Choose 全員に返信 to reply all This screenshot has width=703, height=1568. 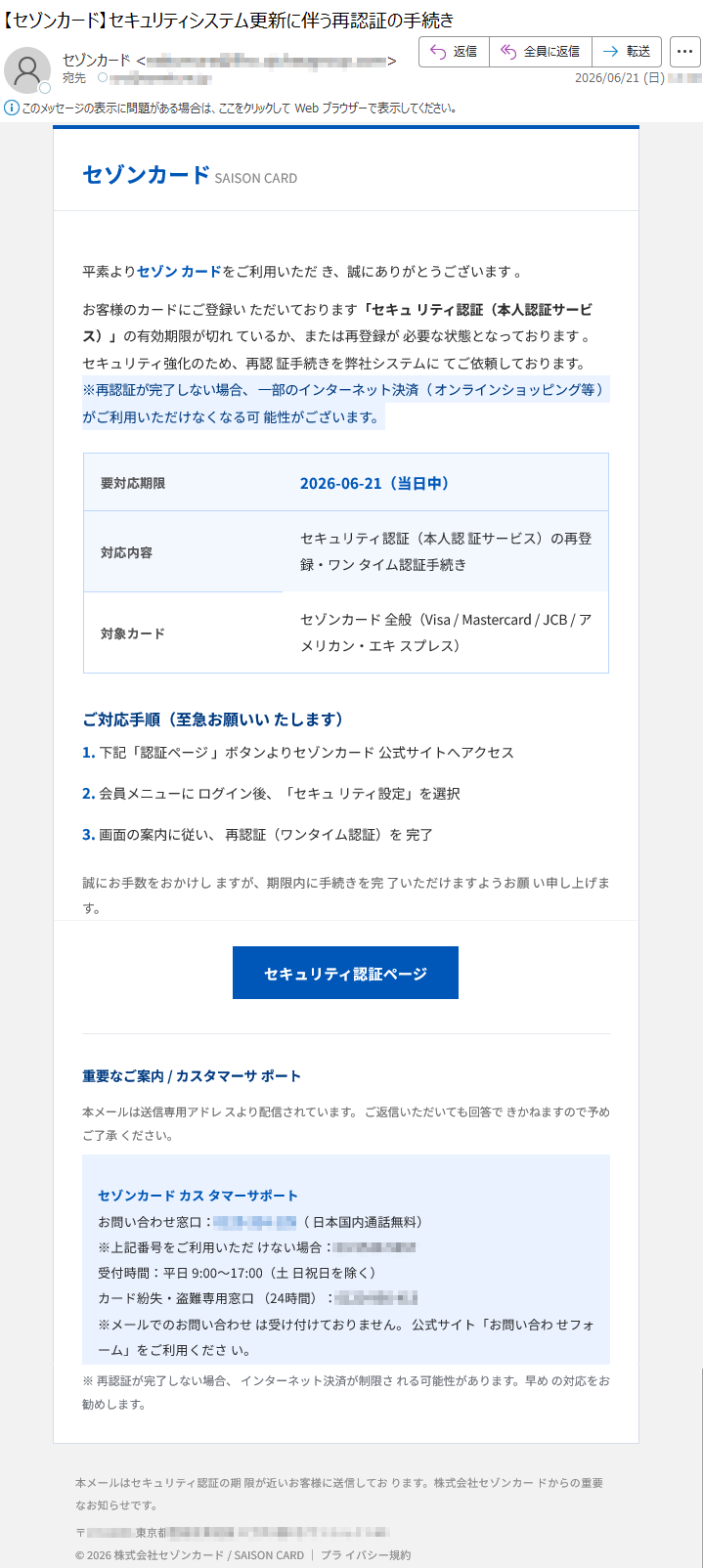tap(541, 52)
